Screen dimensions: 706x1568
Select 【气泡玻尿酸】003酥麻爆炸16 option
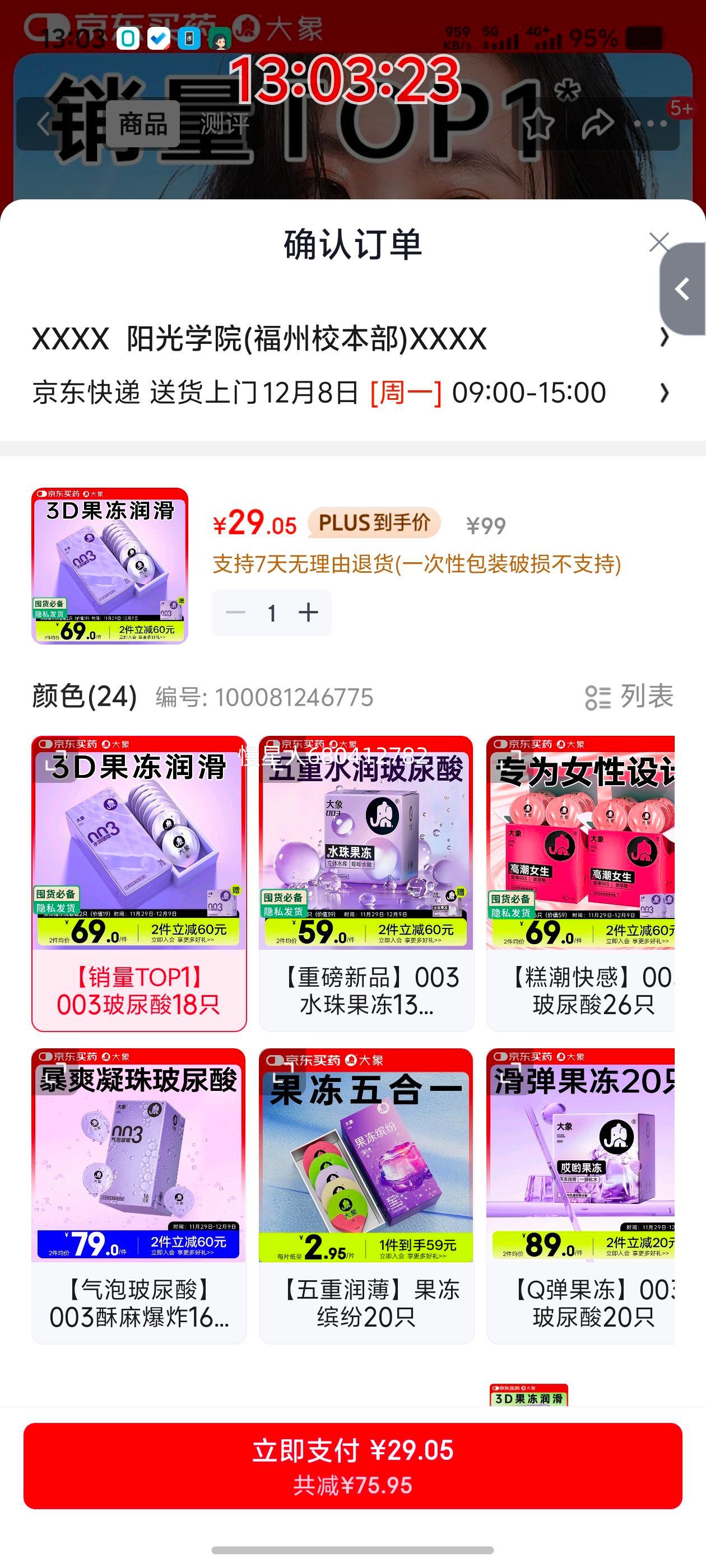pos(139,1195)
